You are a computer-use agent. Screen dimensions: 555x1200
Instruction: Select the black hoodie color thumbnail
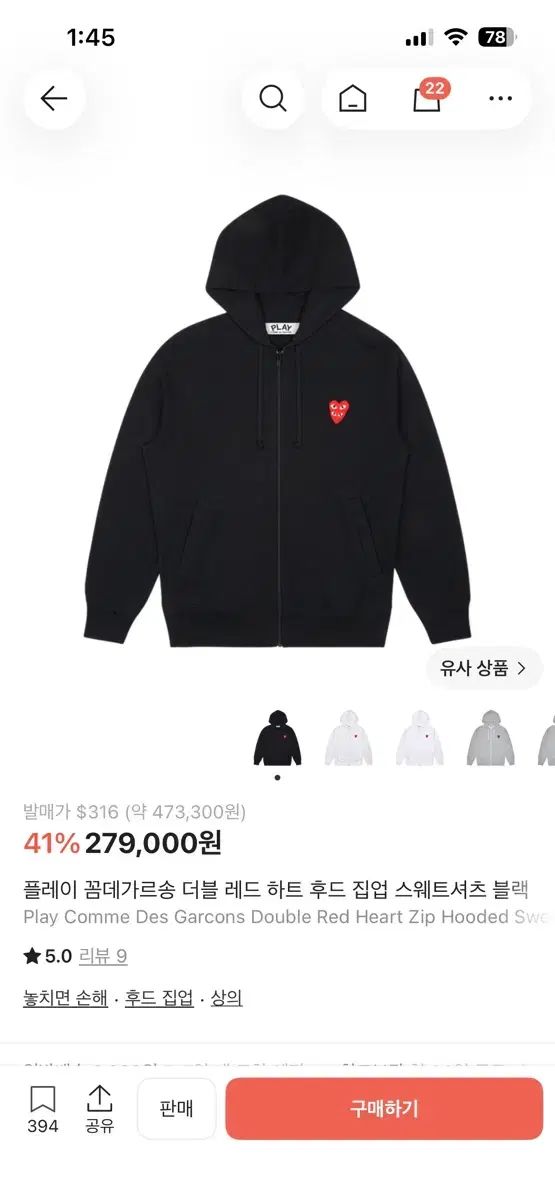coord(277,738)
